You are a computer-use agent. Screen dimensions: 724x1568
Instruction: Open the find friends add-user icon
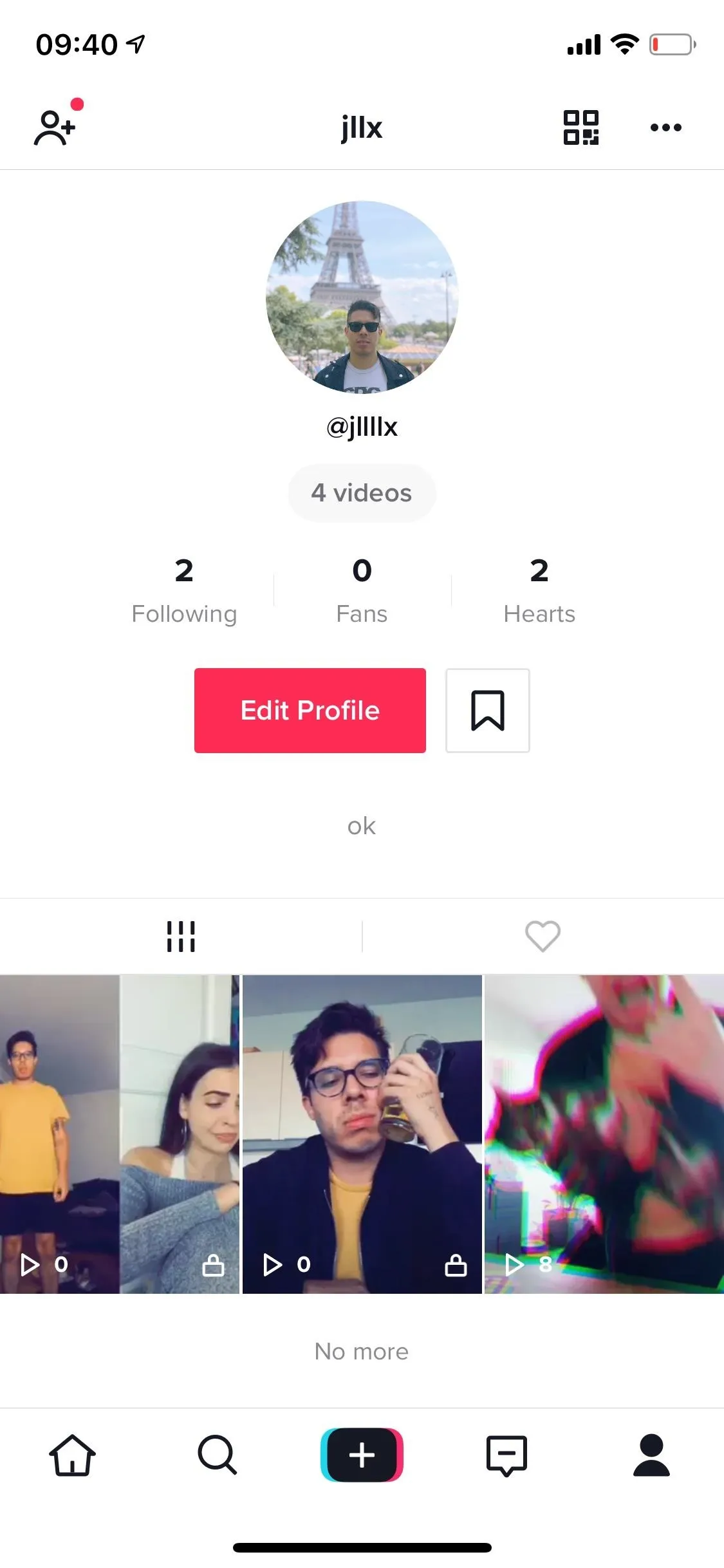(55, 127)
